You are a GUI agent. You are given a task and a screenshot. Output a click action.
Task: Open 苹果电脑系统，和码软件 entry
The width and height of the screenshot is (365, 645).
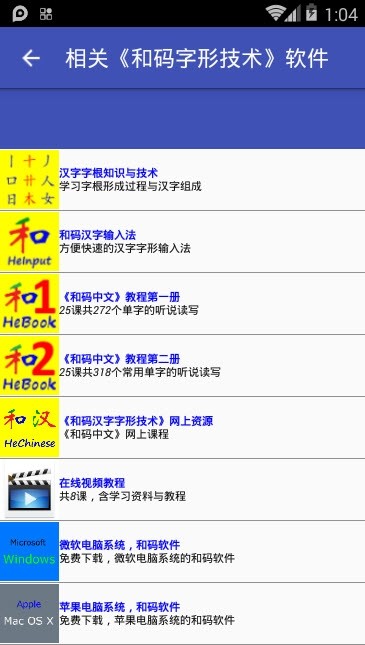[182, 614]
